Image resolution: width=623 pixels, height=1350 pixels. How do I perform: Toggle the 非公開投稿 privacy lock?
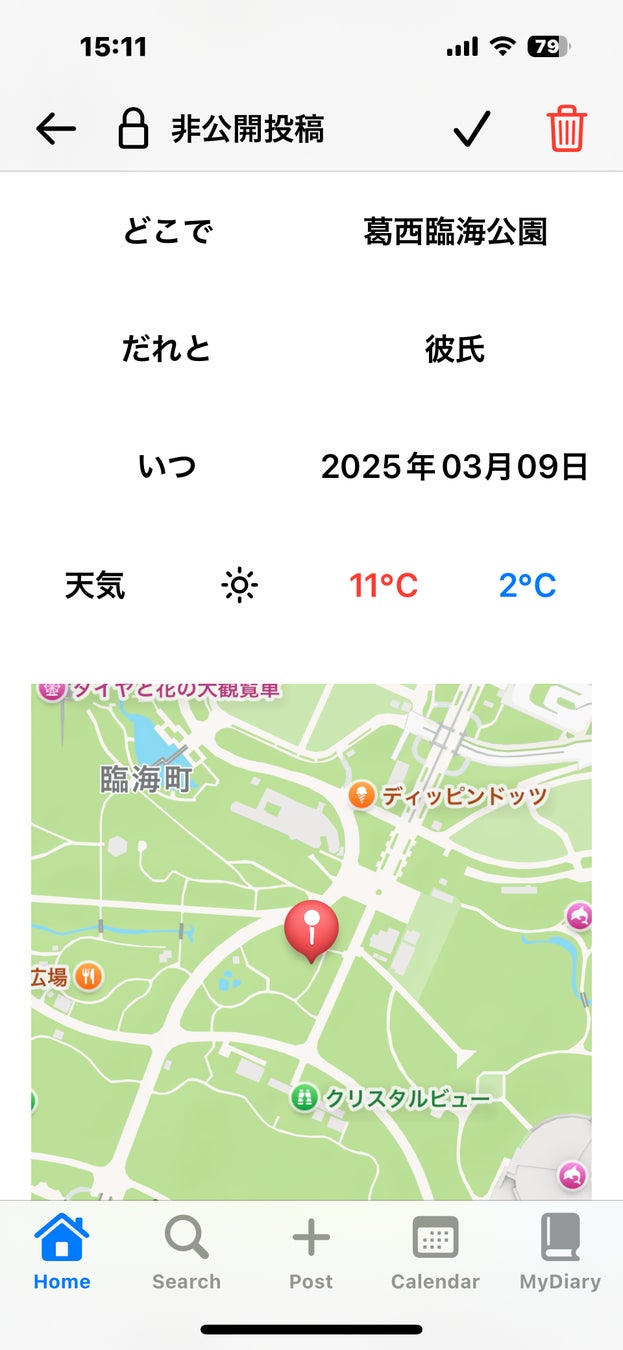pyautogui.click(x=133, y=129)
